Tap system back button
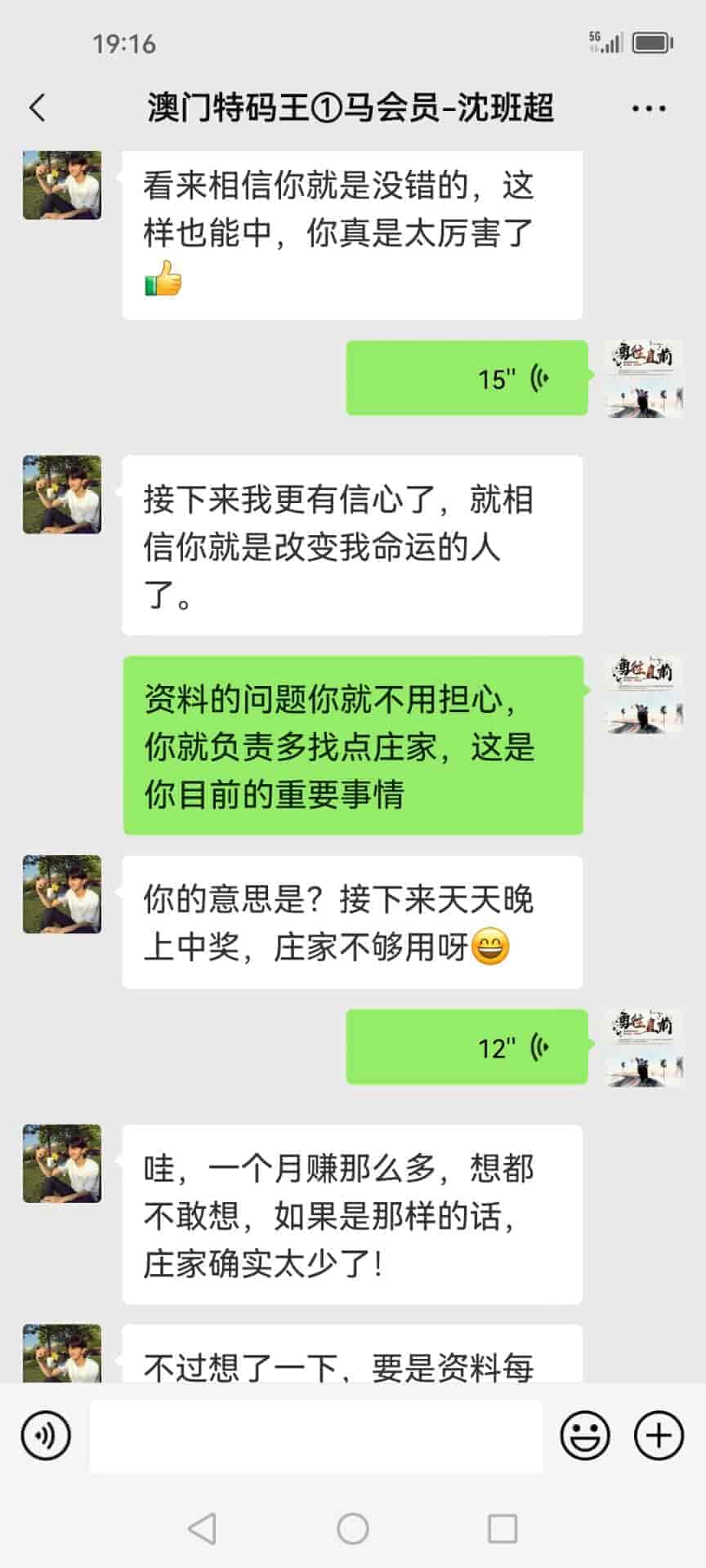The width and height of the screenshot is (706, 1568). tap(203, 1528)
